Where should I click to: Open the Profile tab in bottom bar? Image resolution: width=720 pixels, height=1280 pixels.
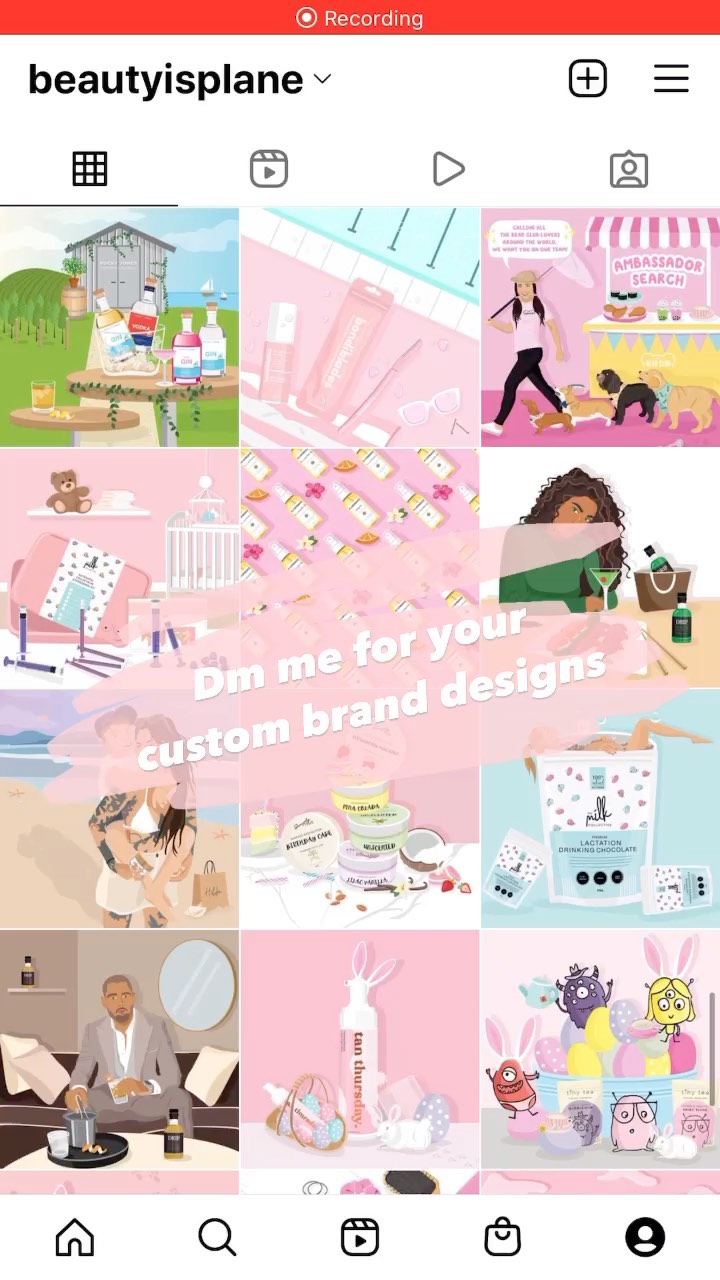pyautogui.click(x=645, y=1238)
